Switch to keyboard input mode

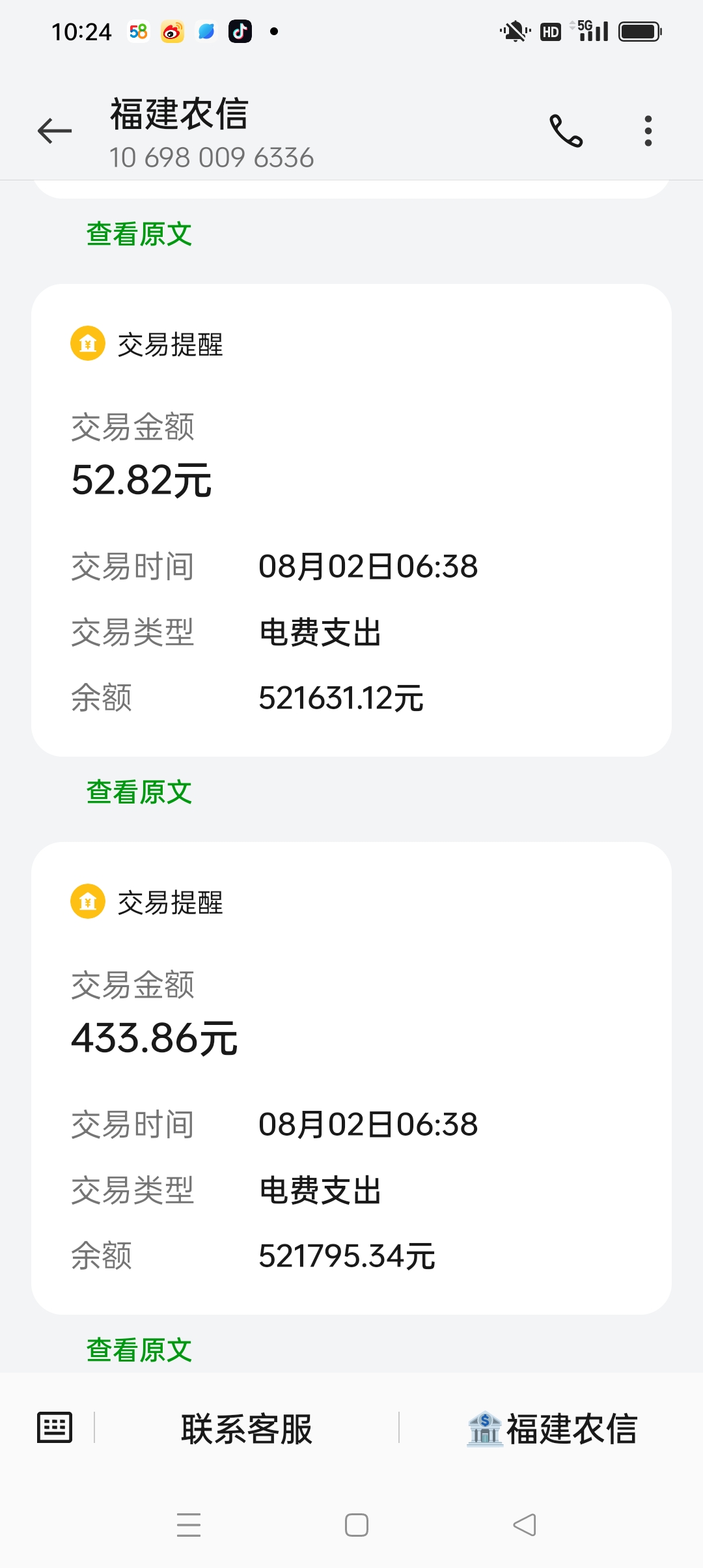pos(55,1428)
